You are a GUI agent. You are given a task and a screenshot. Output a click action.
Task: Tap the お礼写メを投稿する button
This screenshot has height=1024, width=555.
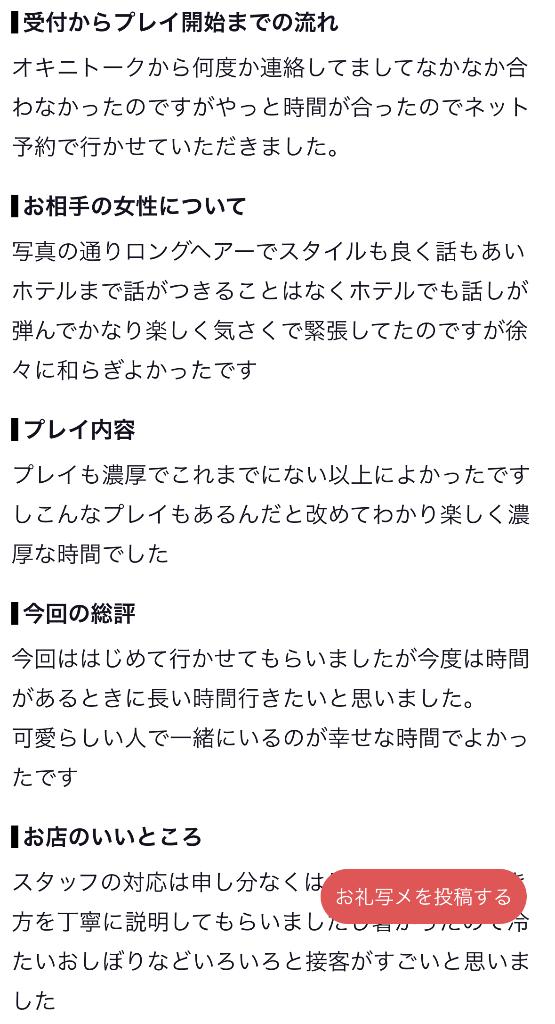[424, 897]
